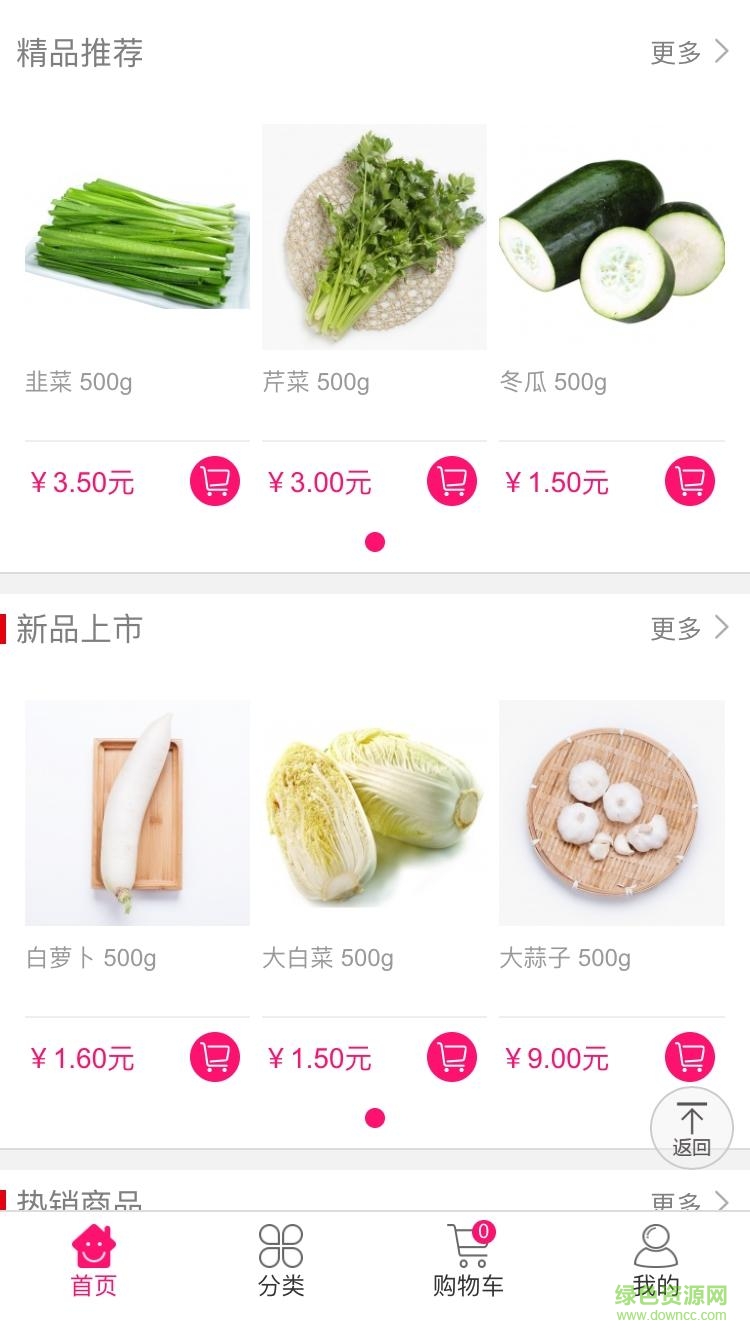This screenshot has width=750, height=1334.
Task: Open 更多 for 热销商品
Action: tap(689, 1200)
